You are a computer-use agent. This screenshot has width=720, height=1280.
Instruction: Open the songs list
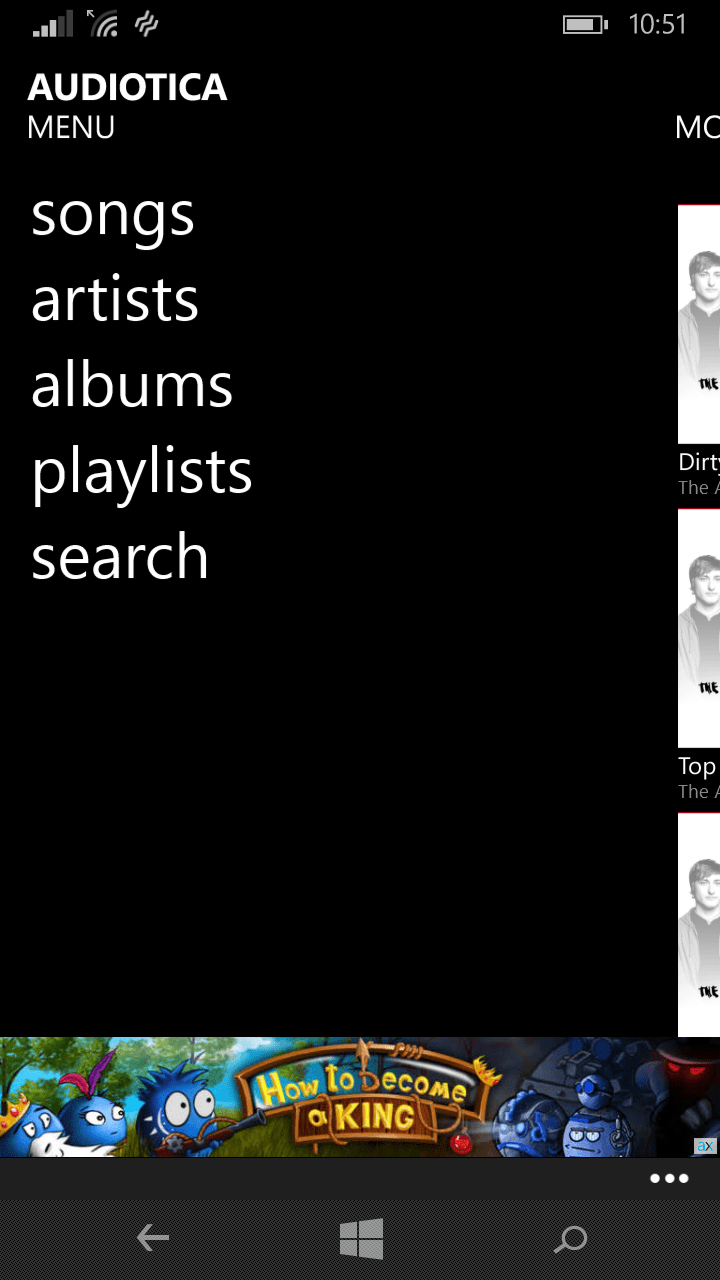coord(113,215)
